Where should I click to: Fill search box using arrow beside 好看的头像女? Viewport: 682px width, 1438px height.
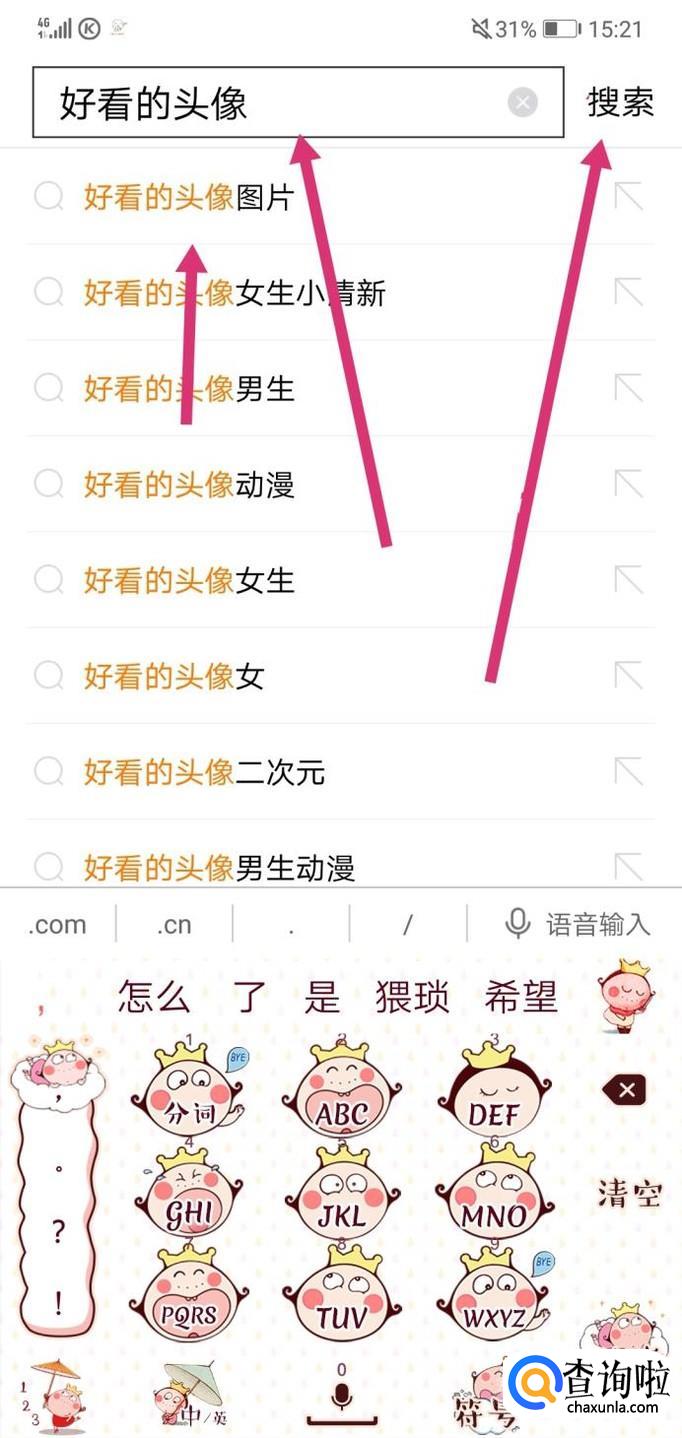point(628,676)
